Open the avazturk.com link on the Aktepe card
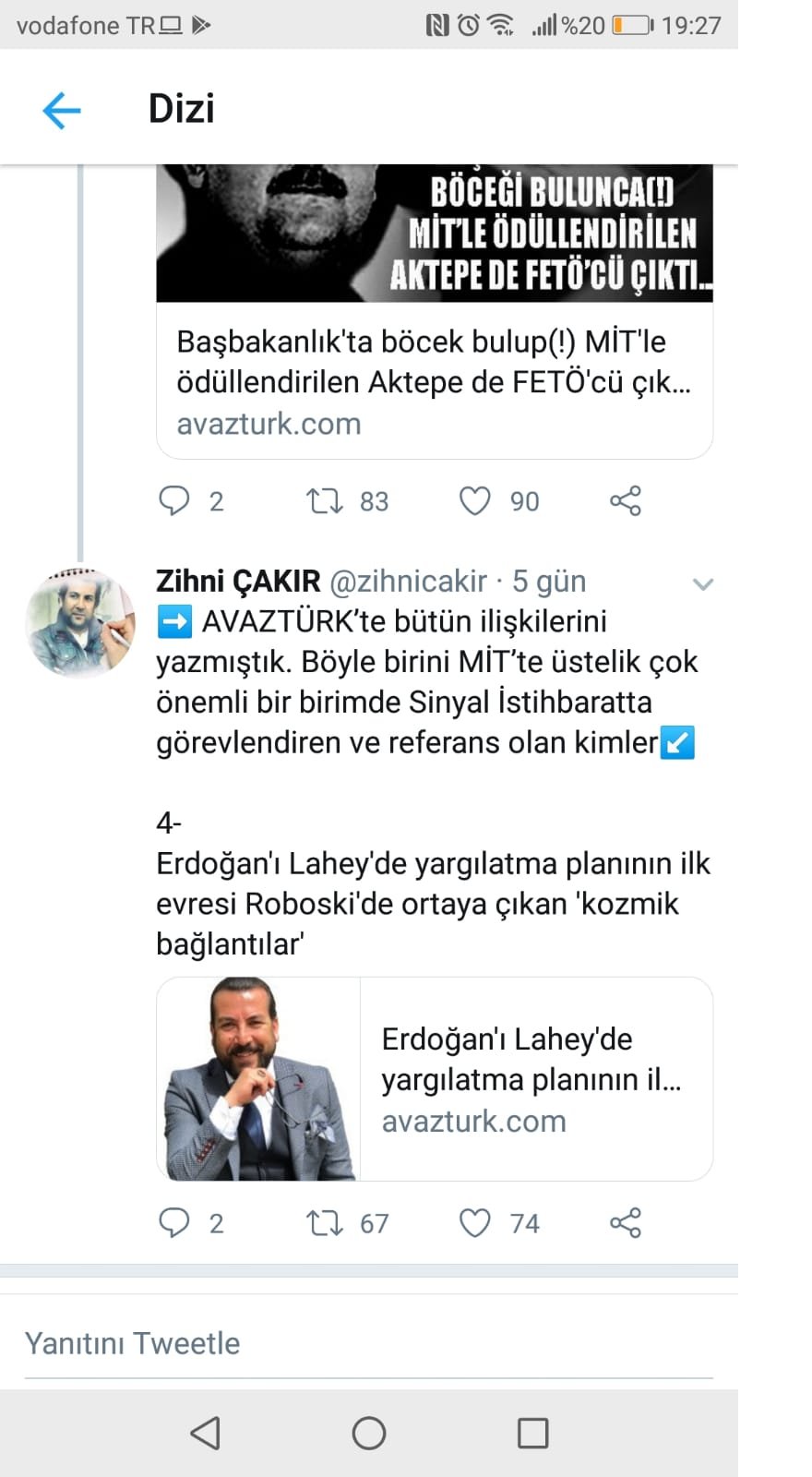Image resolution: width=812 pixels, height=1477 pixels. 268,424
